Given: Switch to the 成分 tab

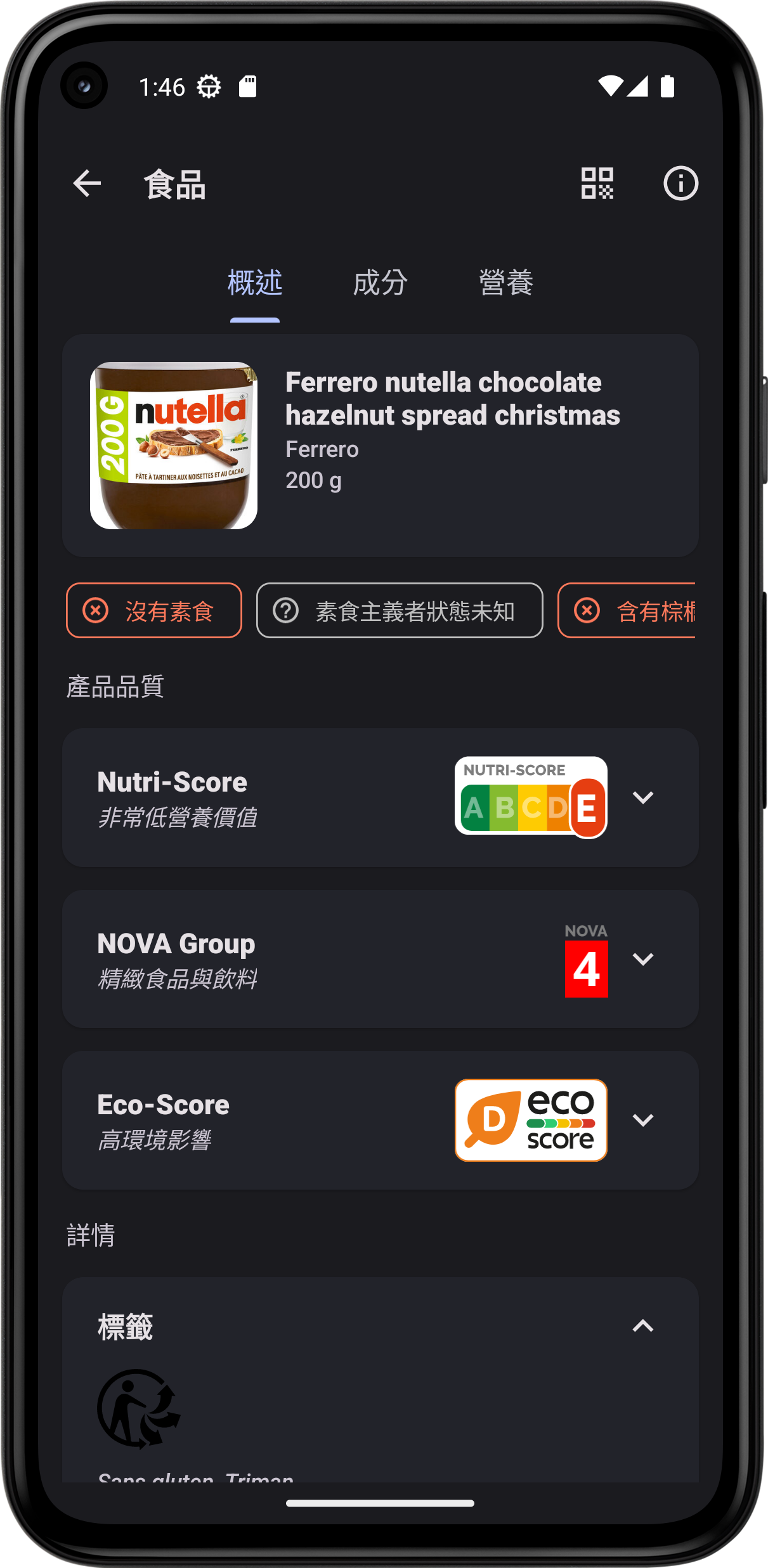Looking at the screenshot, I should (x=381, y=283).
